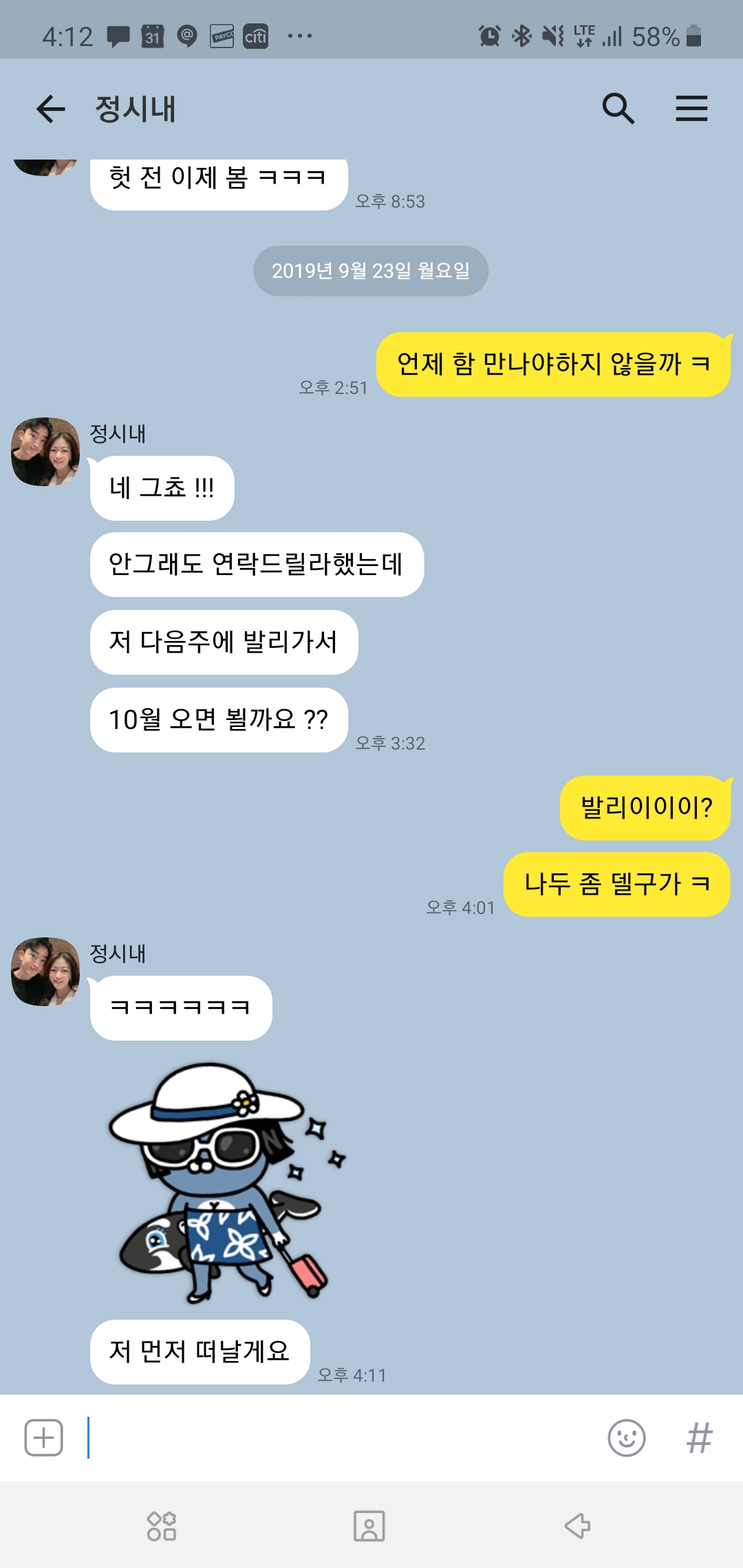This screenshot has height=1568, width=743.
Task: Tap the hashtag search icon
Action: point(700,1437)
